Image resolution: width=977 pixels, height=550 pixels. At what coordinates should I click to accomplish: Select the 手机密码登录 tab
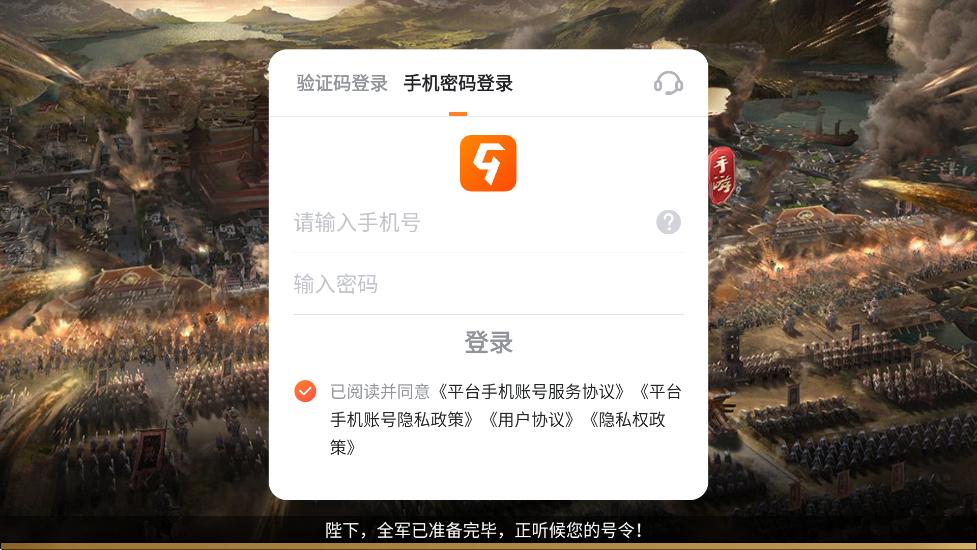coord(458,84)
